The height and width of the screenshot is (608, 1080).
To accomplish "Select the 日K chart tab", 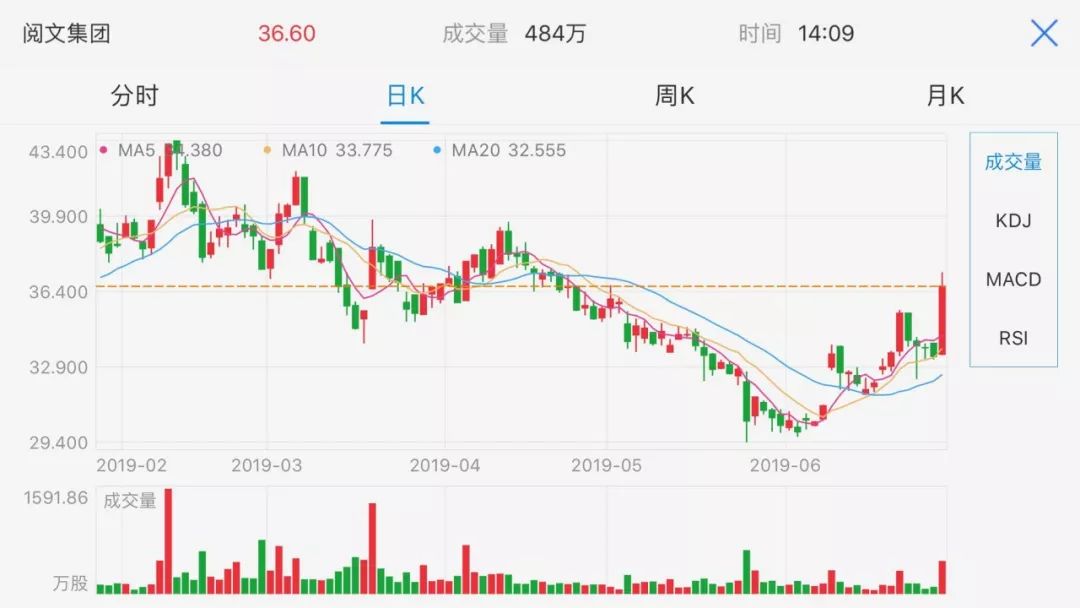I will (405, 96).
